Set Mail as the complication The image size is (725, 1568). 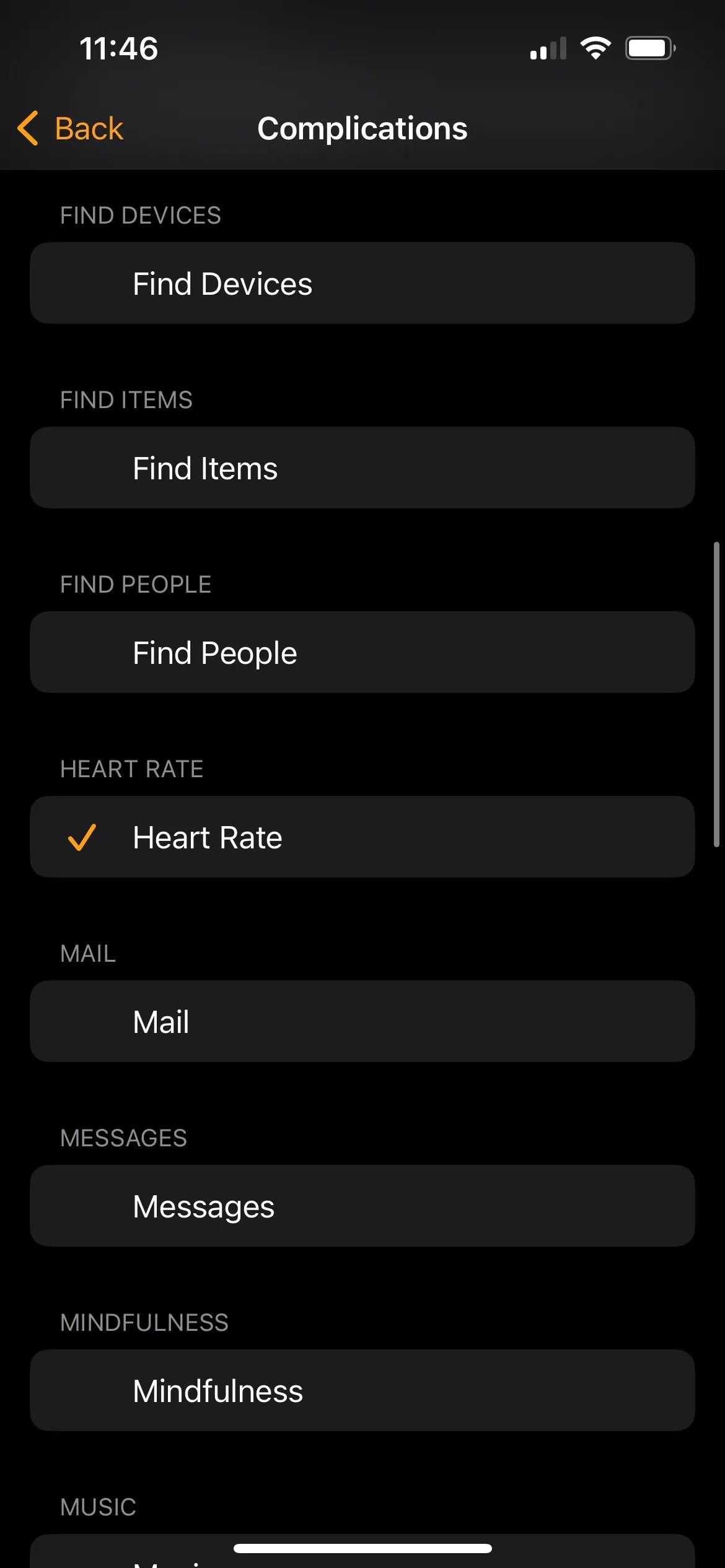[362, 1022]
